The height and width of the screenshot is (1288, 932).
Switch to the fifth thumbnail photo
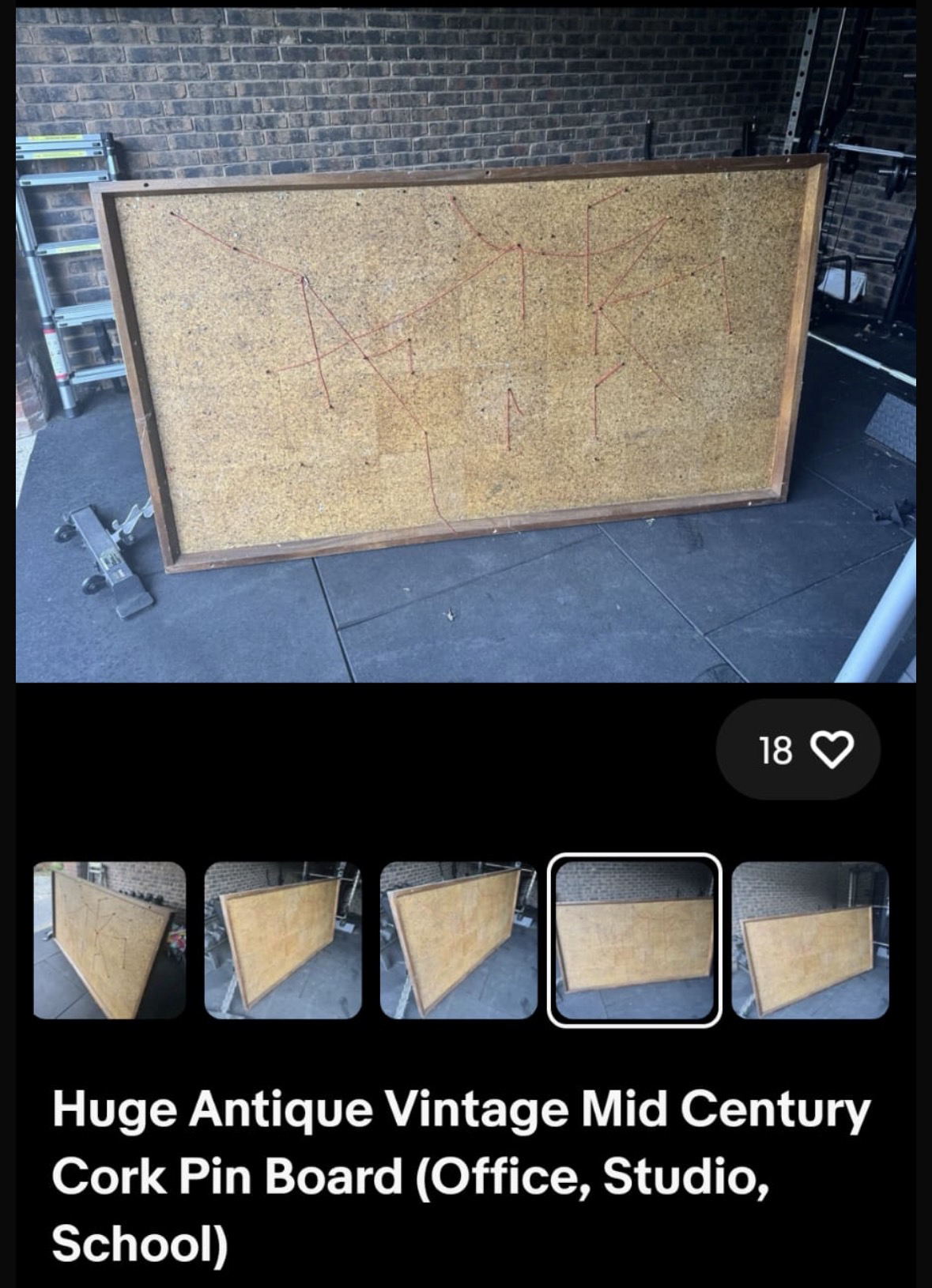pos(810,940)
